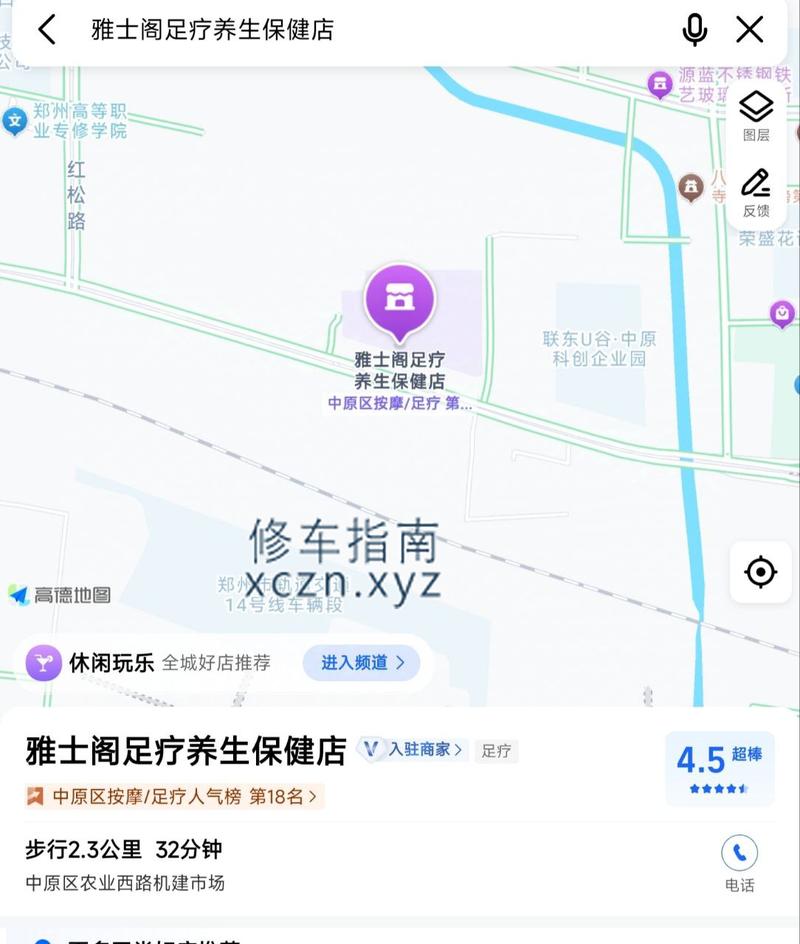The height and width of the screenshot is (944, 800).
Task: Select the 雅士阁足疗养生保健店 map pin
Action: click(399, 301)
